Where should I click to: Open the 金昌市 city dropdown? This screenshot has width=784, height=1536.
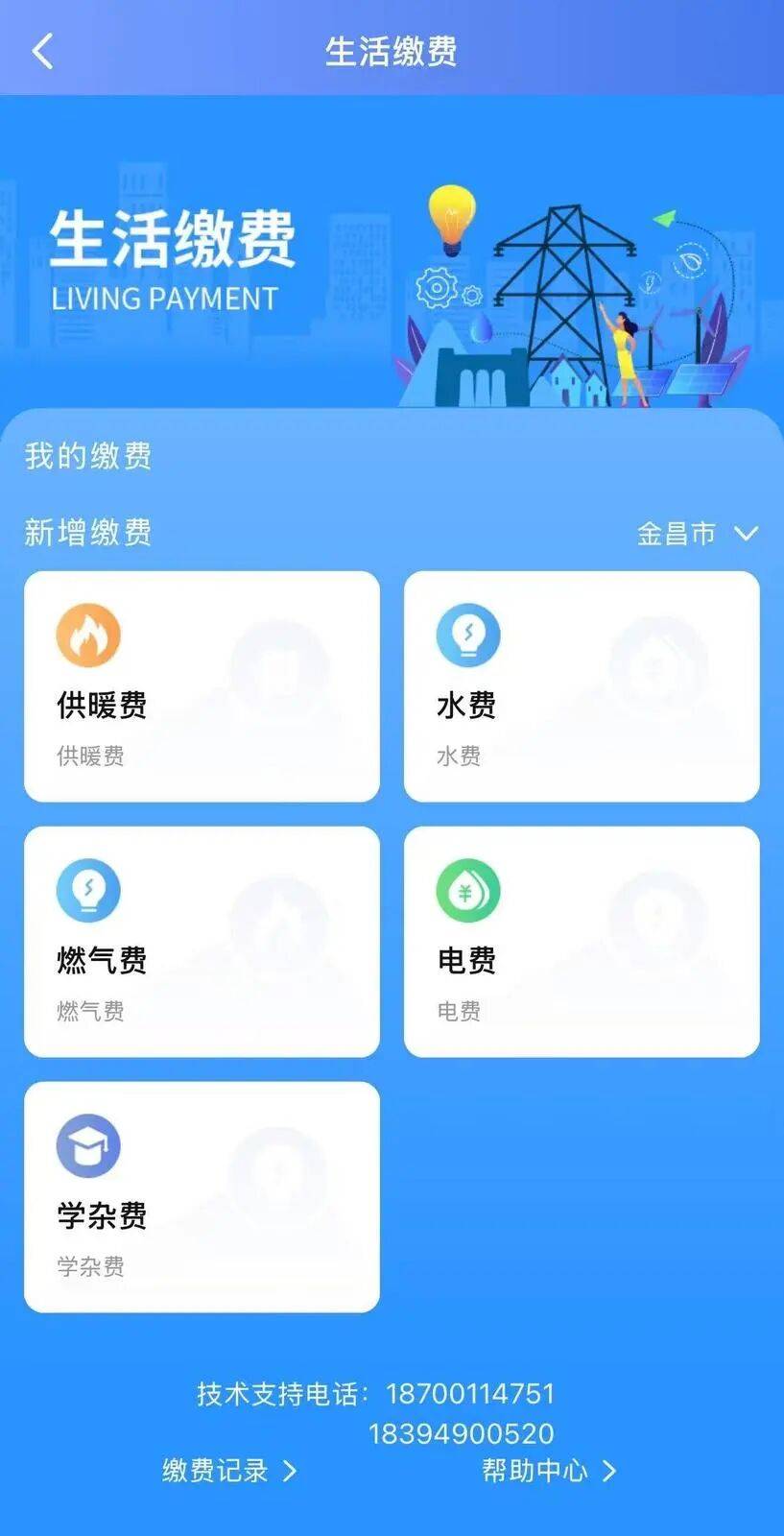[698, 533]
